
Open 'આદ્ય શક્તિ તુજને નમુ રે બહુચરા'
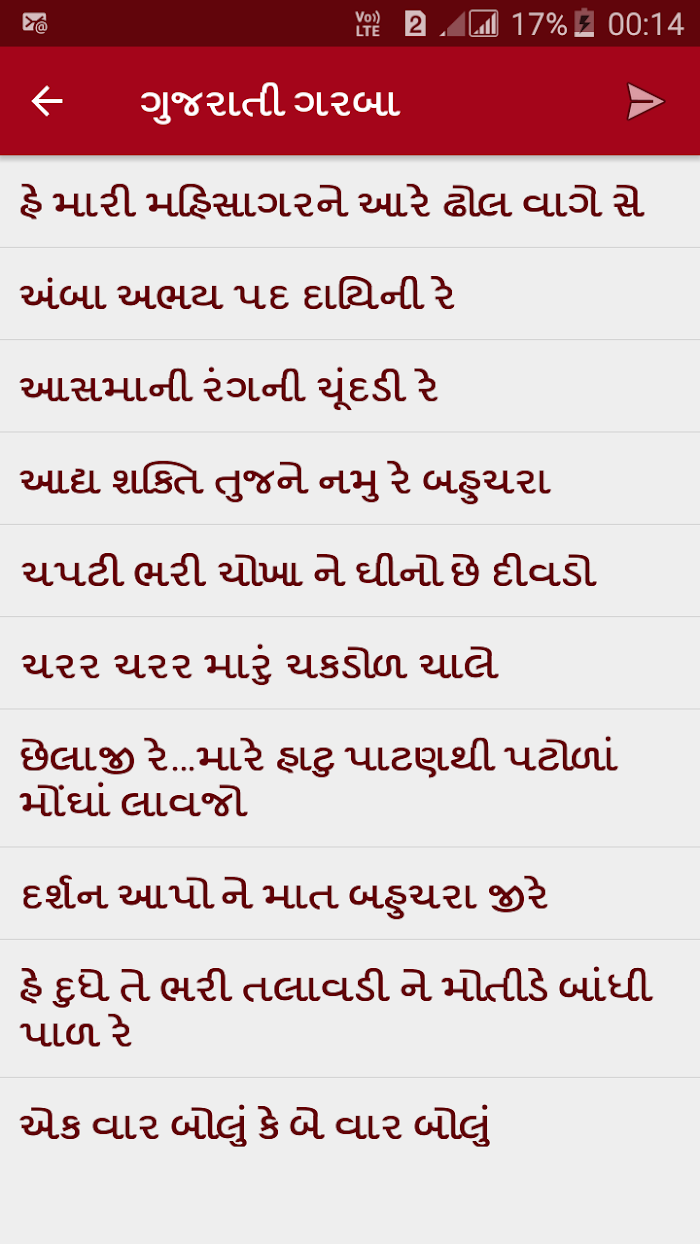350,479
